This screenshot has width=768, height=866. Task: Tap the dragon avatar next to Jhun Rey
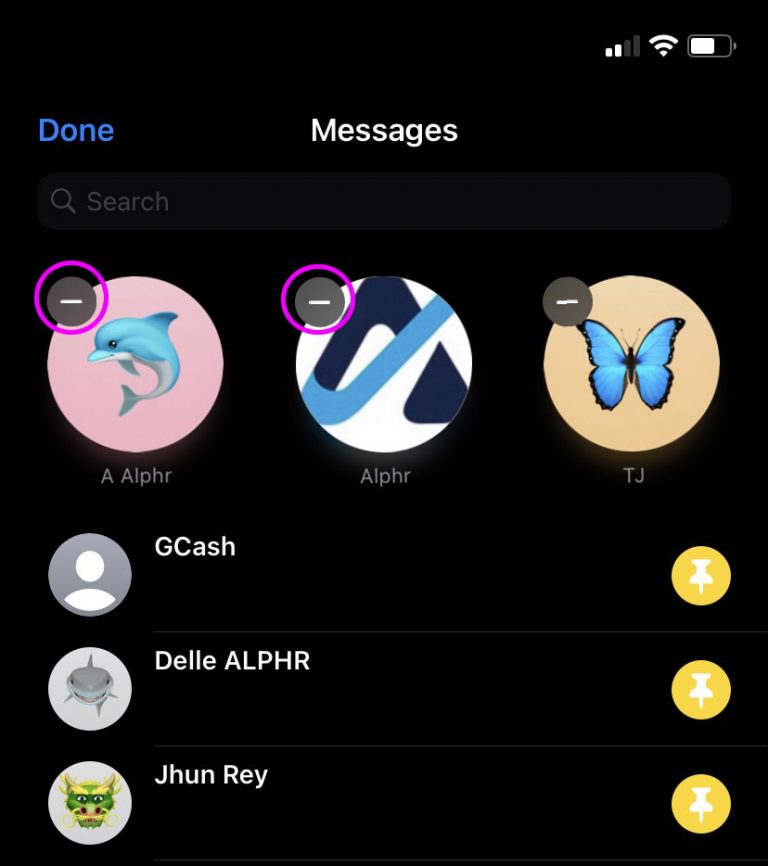[x=89, y=803]
